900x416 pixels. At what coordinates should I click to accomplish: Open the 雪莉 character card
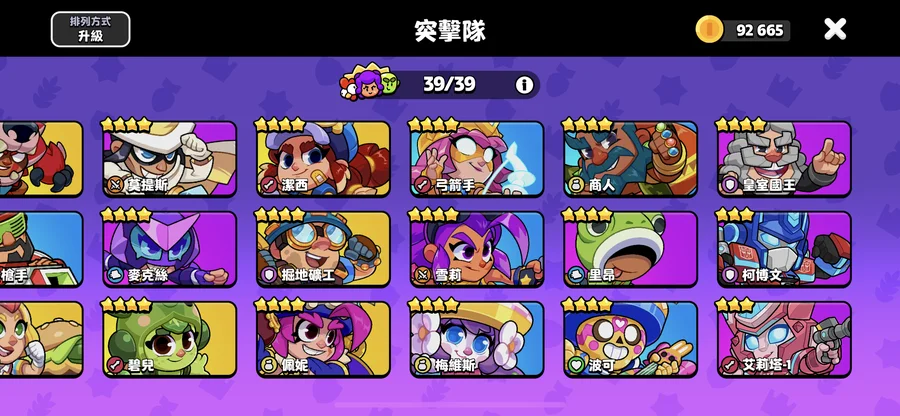[x=477, y=248]
